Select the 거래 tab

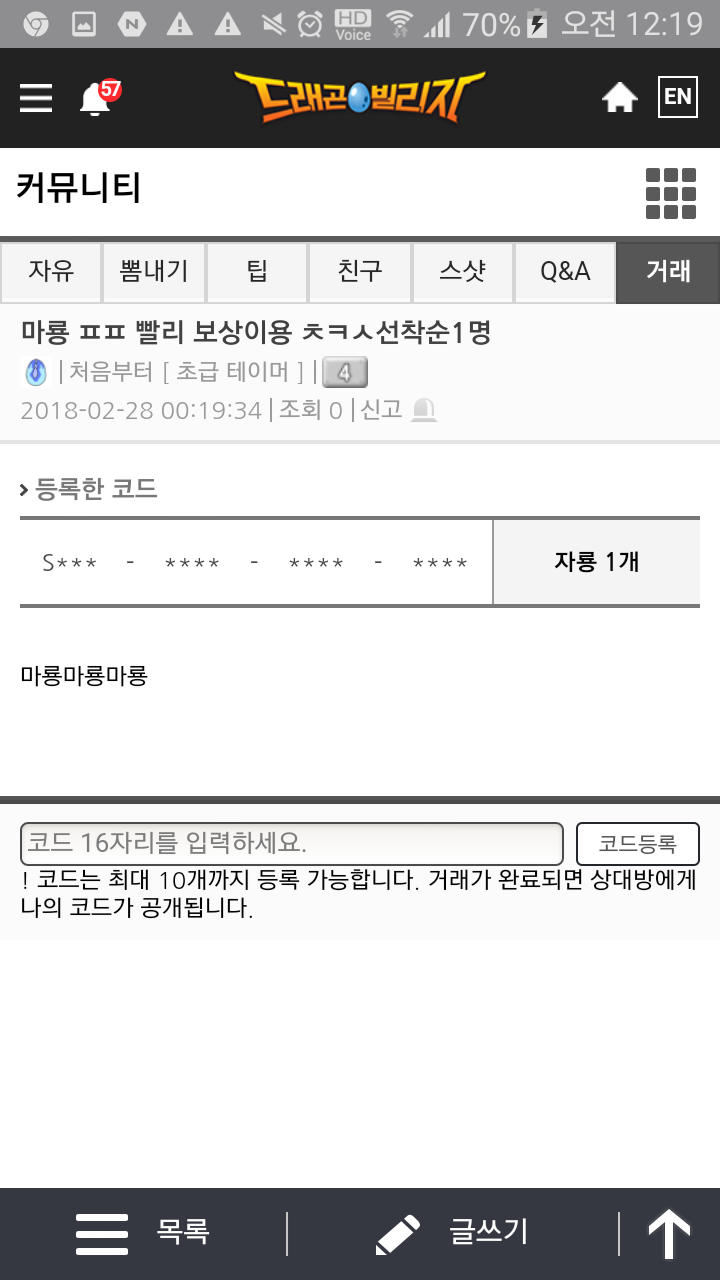pyautogui.click(x=668, y=272)
